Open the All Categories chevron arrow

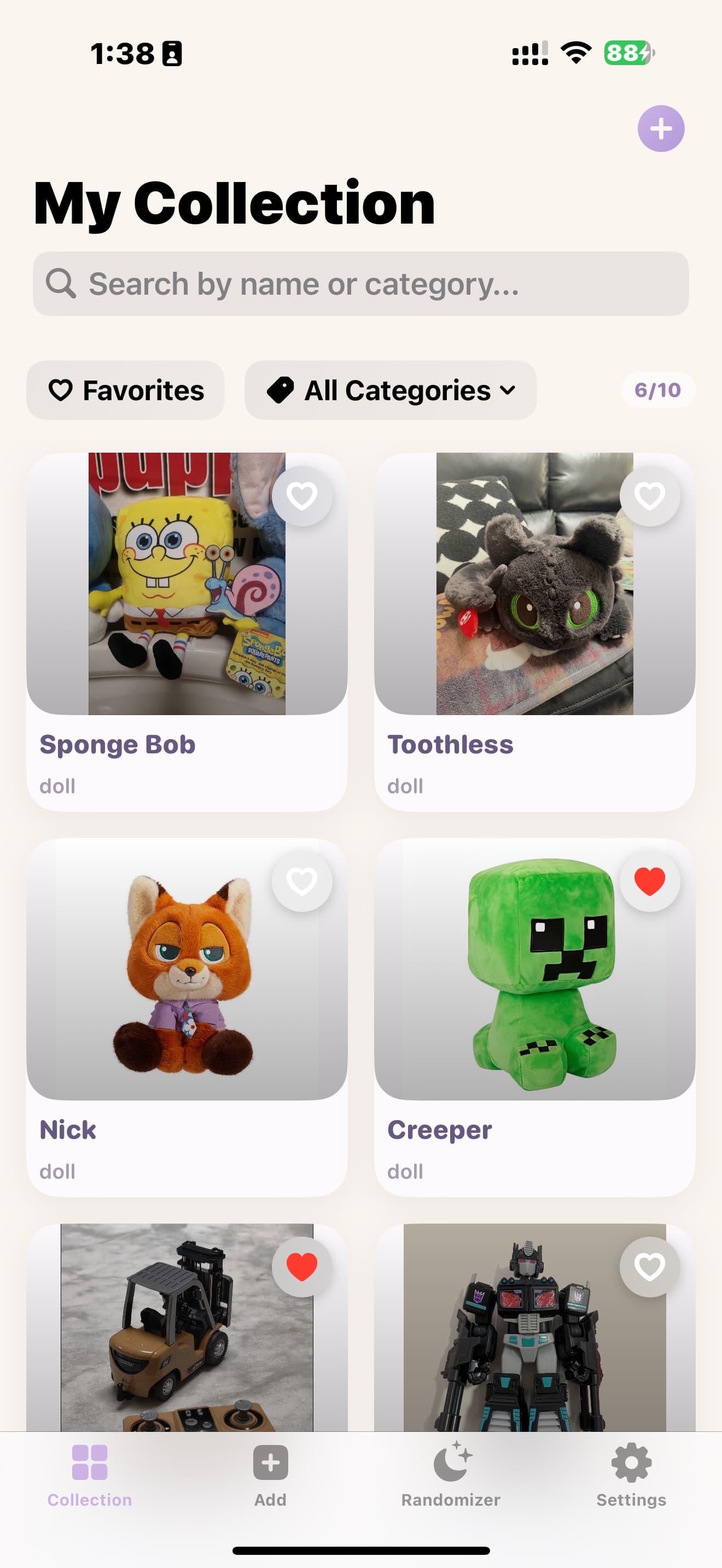coord(509,391)
